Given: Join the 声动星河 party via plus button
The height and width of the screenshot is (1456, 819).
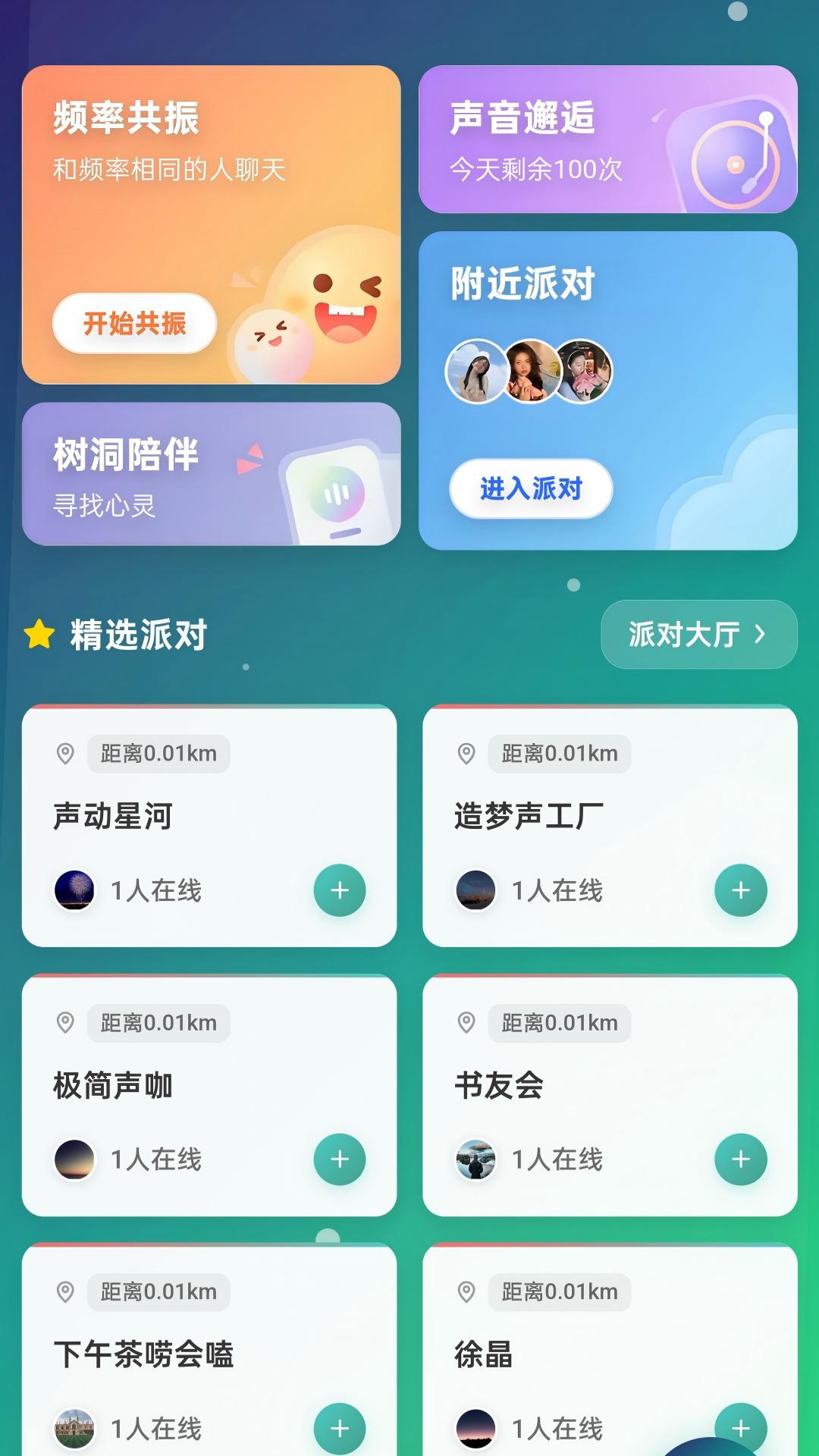Looking at the screenshot, I should [x=339, y=891].
